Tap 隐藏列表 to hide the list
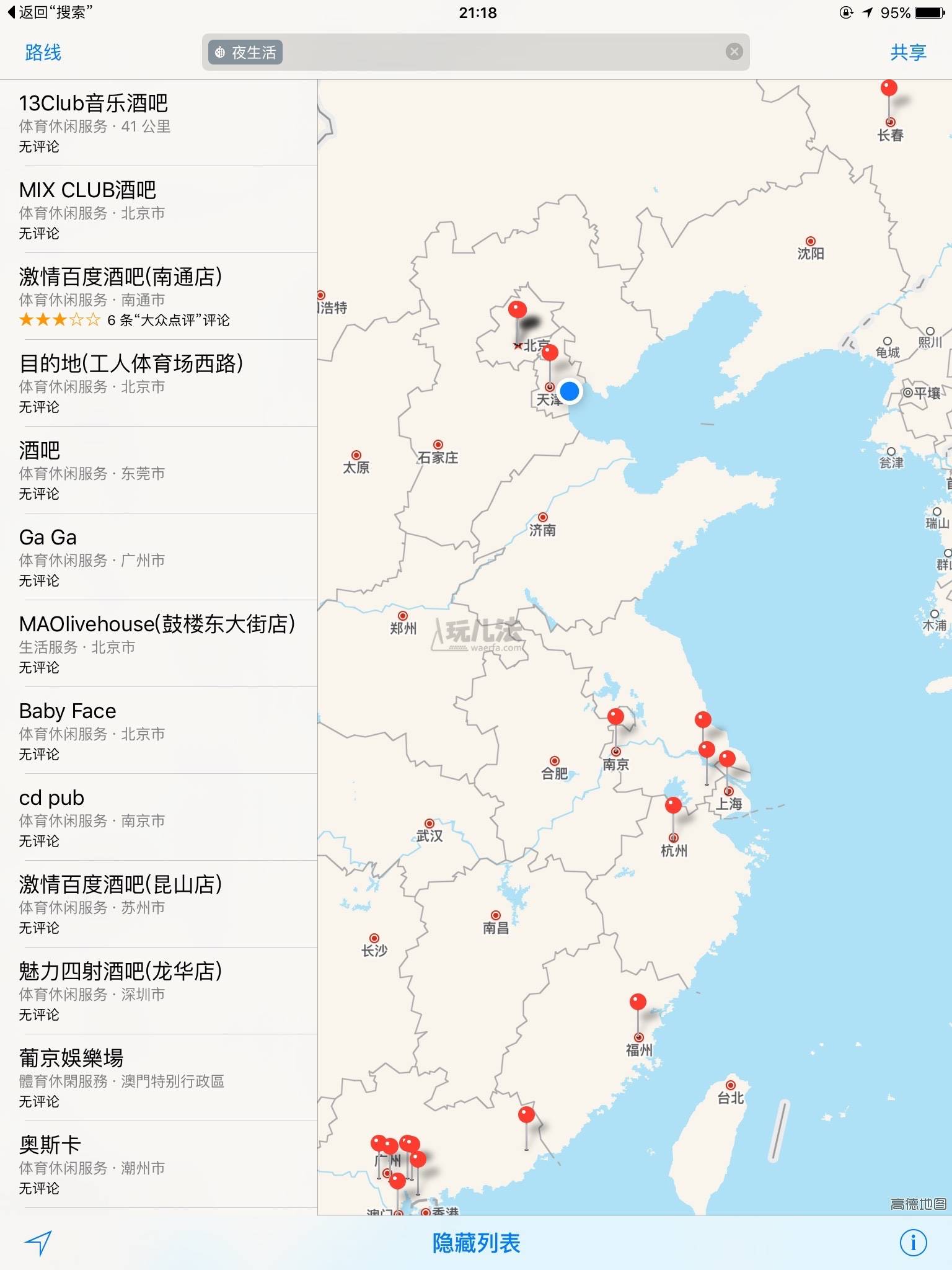The width and height of the screenshot is (952, 1270). point(476,1243)
